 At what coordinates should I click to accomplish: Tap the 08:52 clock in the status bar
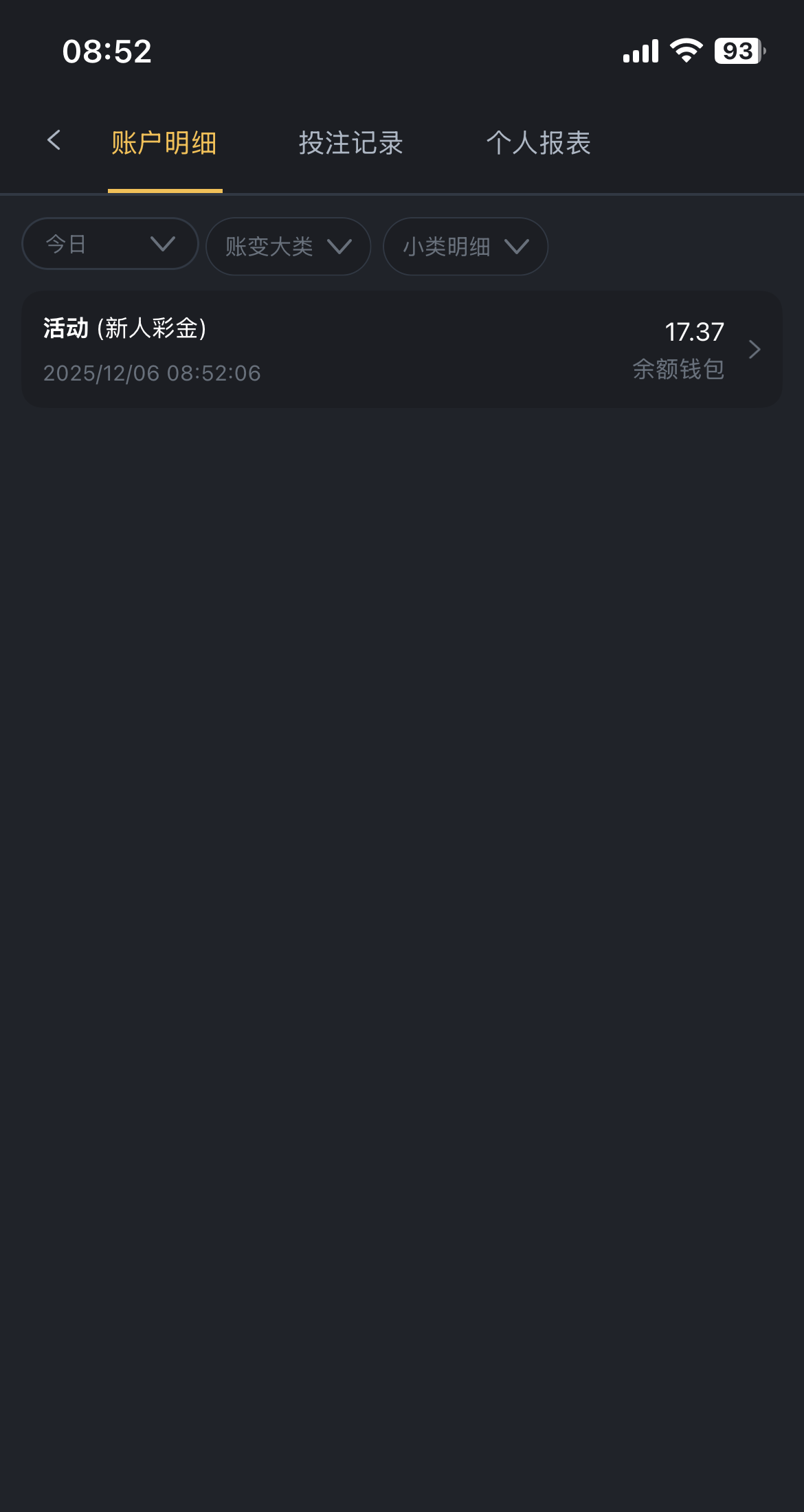(107, 52)
